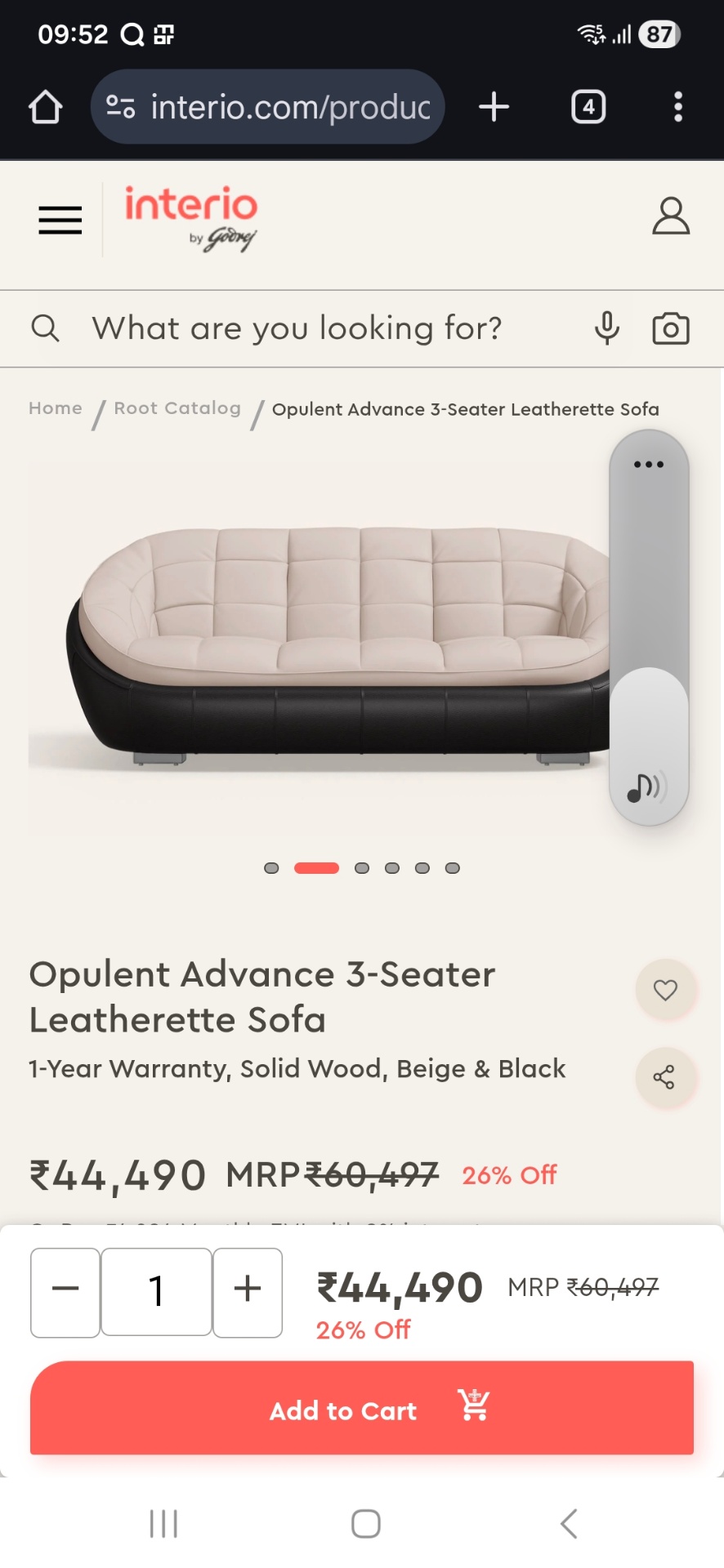Increase quantity with the plus stepper
The width and height of the screenshot is (724, 1568).
[x=248, y=1288]
